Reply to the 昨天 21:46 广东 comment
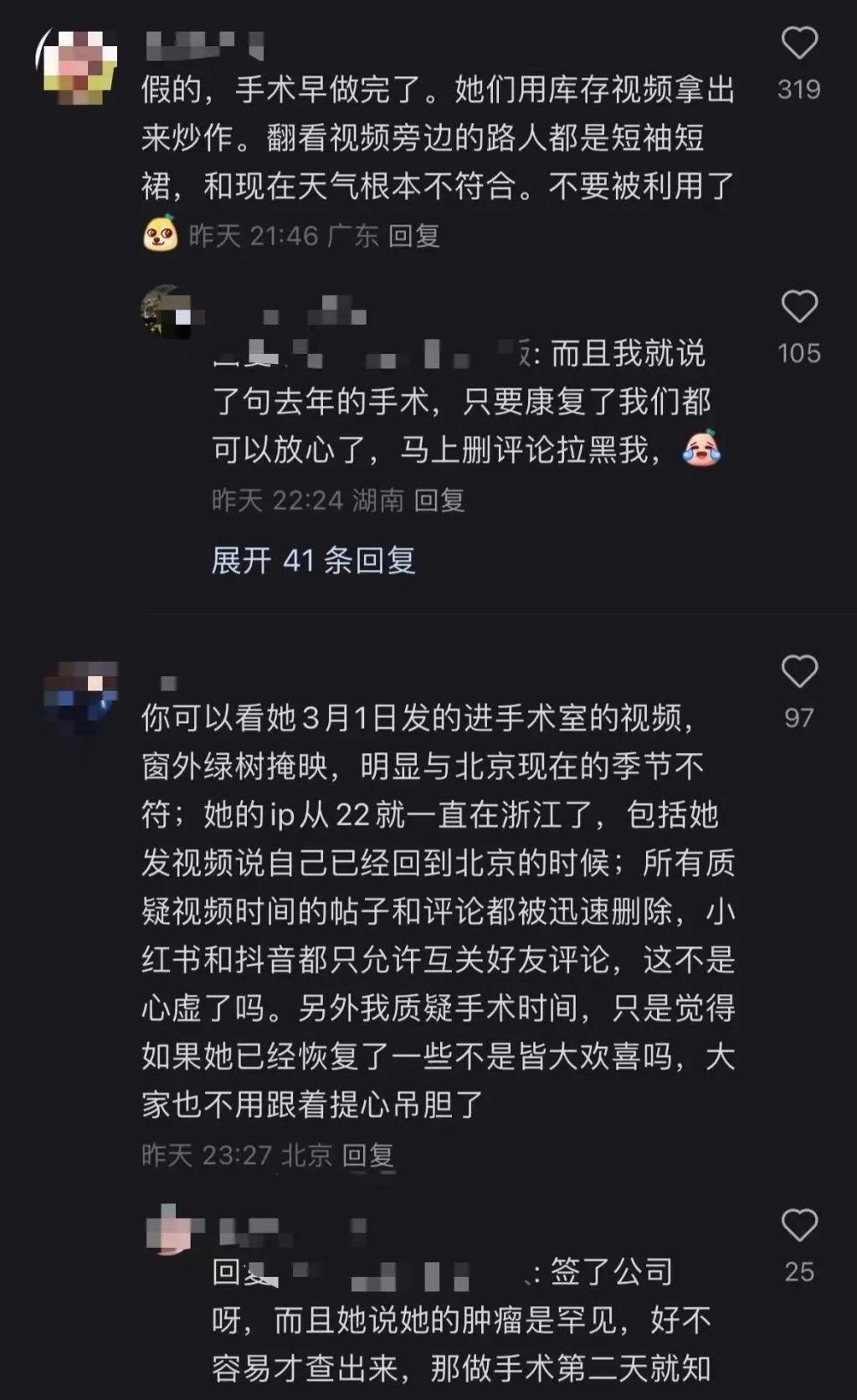 tap(414, 236)
